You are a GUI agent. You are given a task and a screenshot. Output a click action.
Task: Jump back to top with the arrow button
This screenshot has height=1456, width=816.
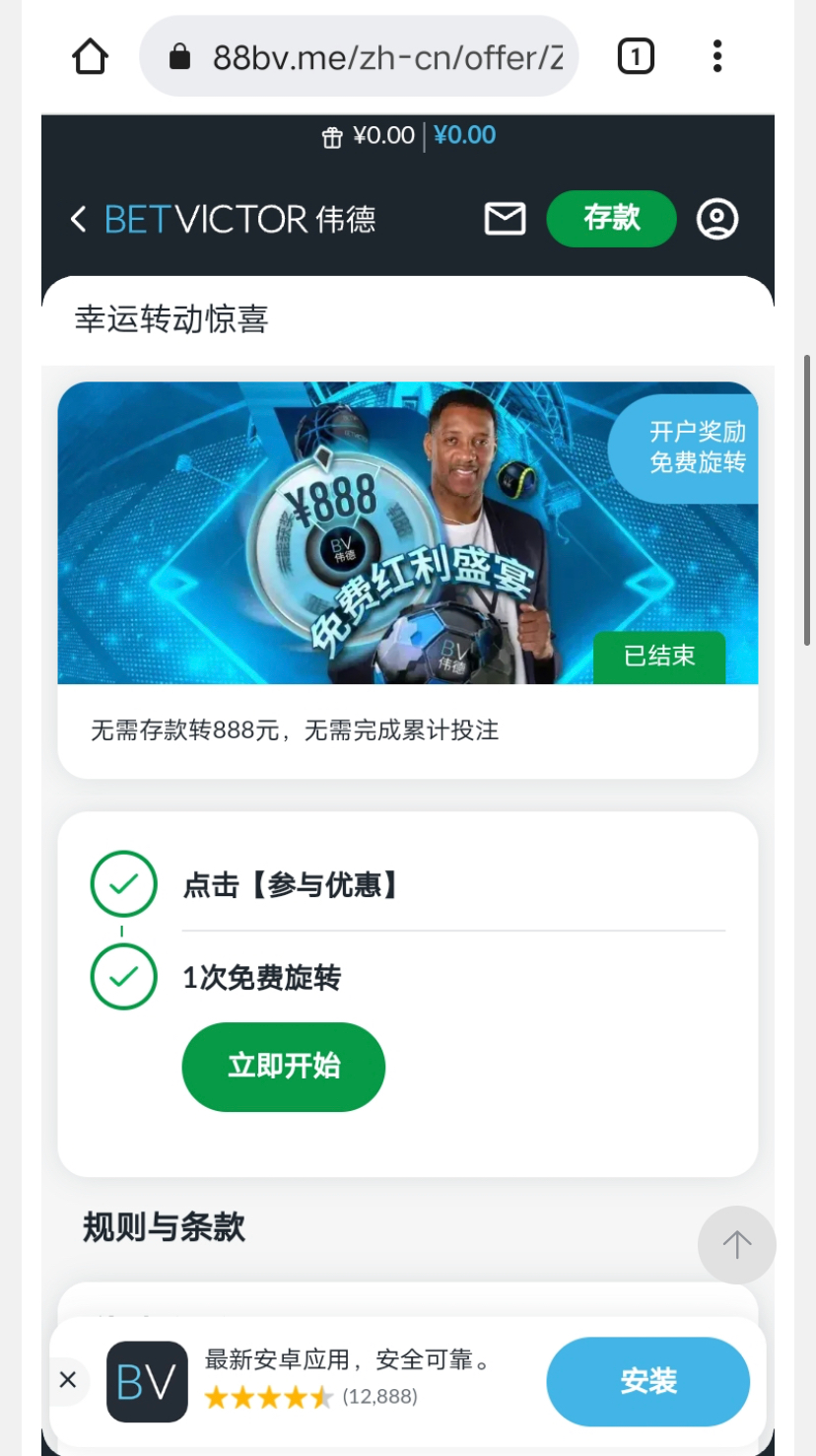[x=736, y=1244]
